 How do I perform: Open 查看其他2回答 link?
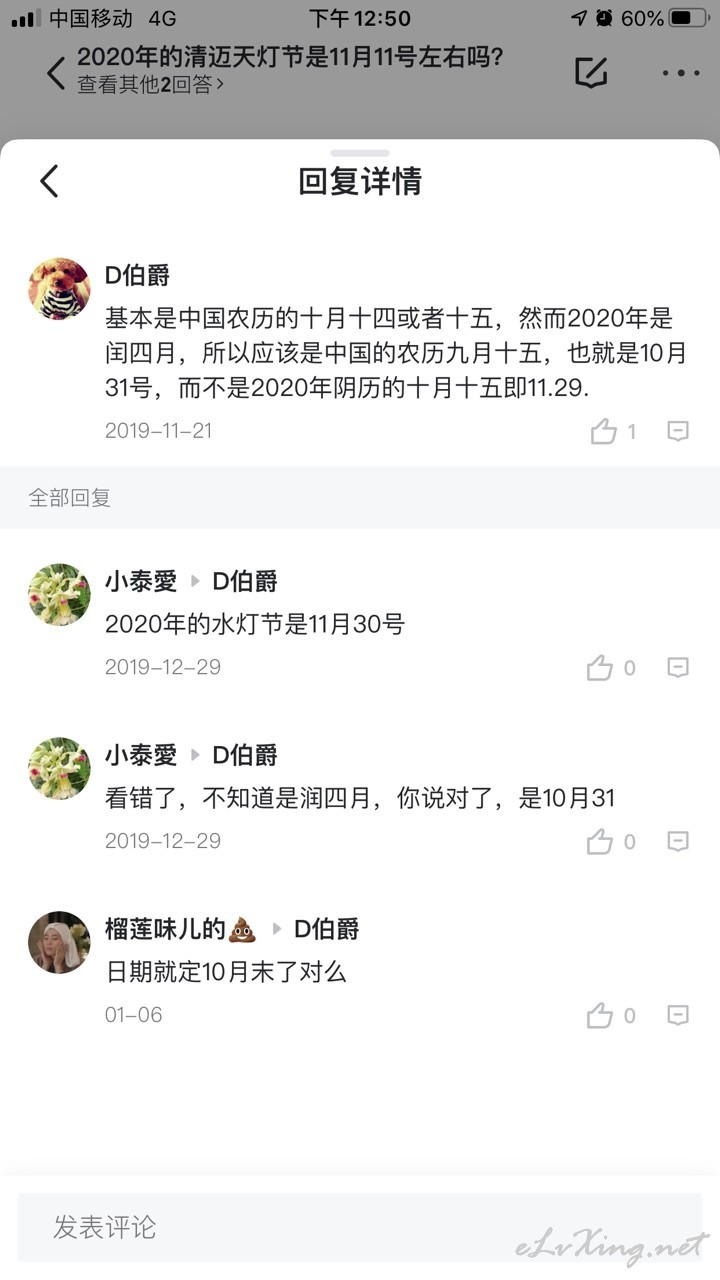click(x=151, y=85)
